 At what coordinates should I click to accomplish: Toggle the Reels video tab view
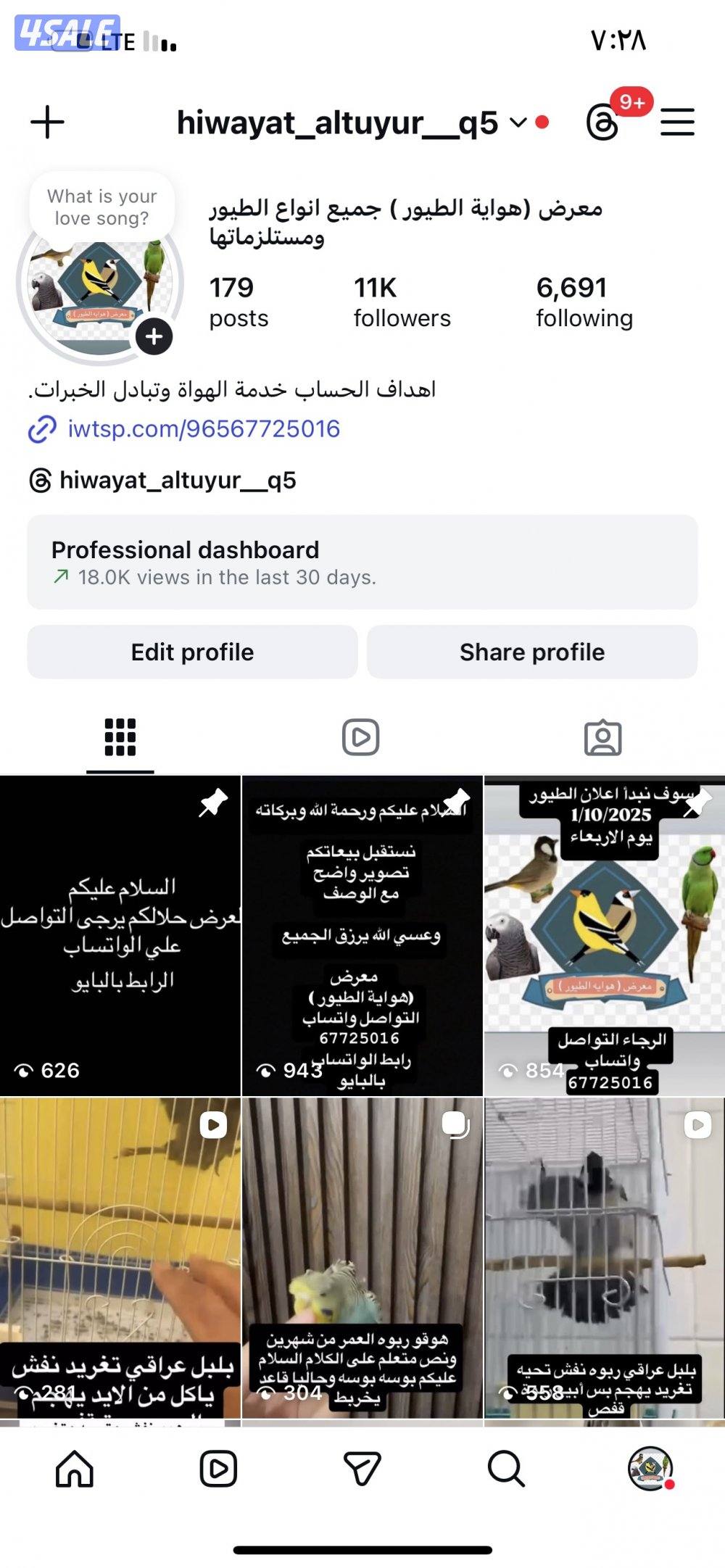(362, 737)
